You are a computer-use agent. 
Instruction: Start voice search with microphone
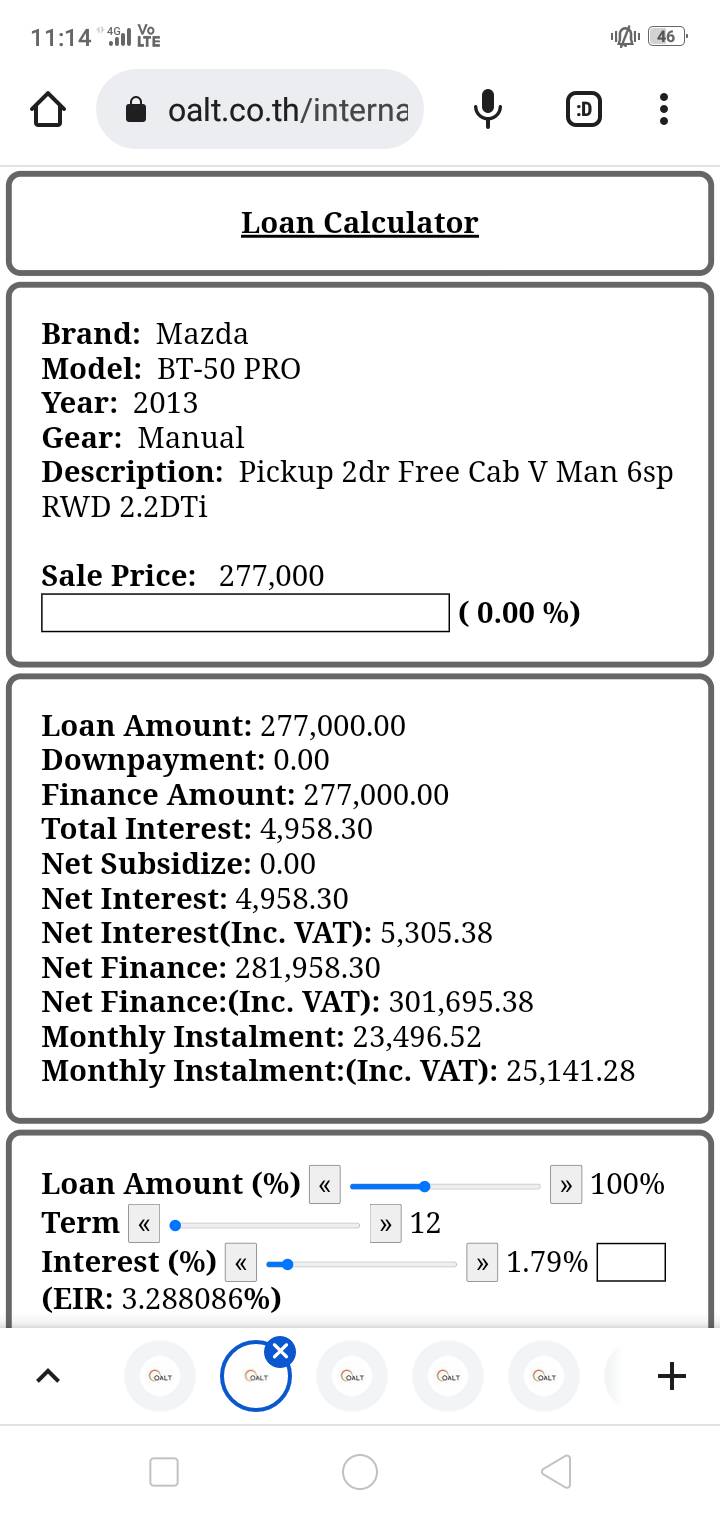coord(487,109)
